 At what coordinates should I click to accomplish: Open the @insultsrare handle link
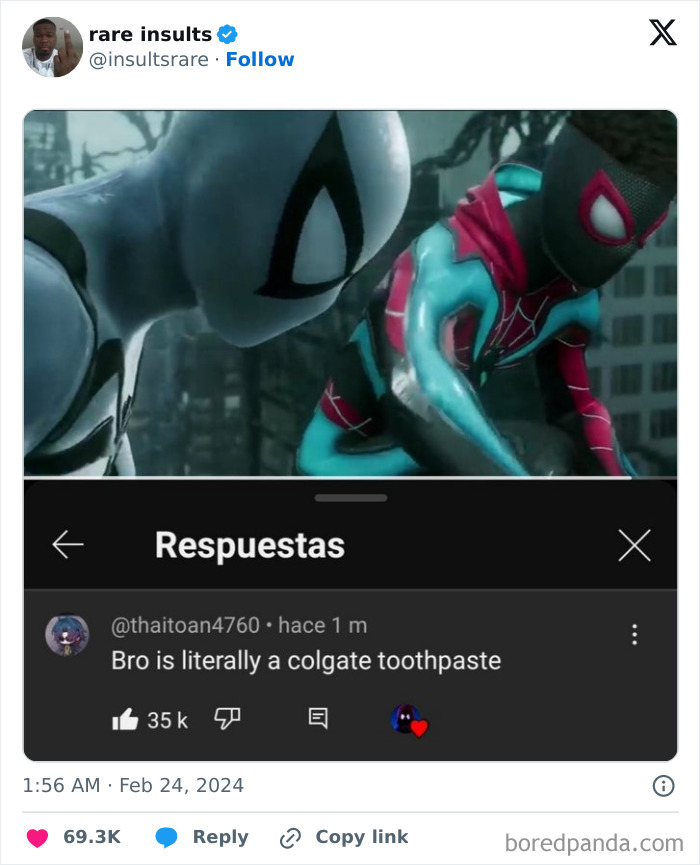coord(149,59)
